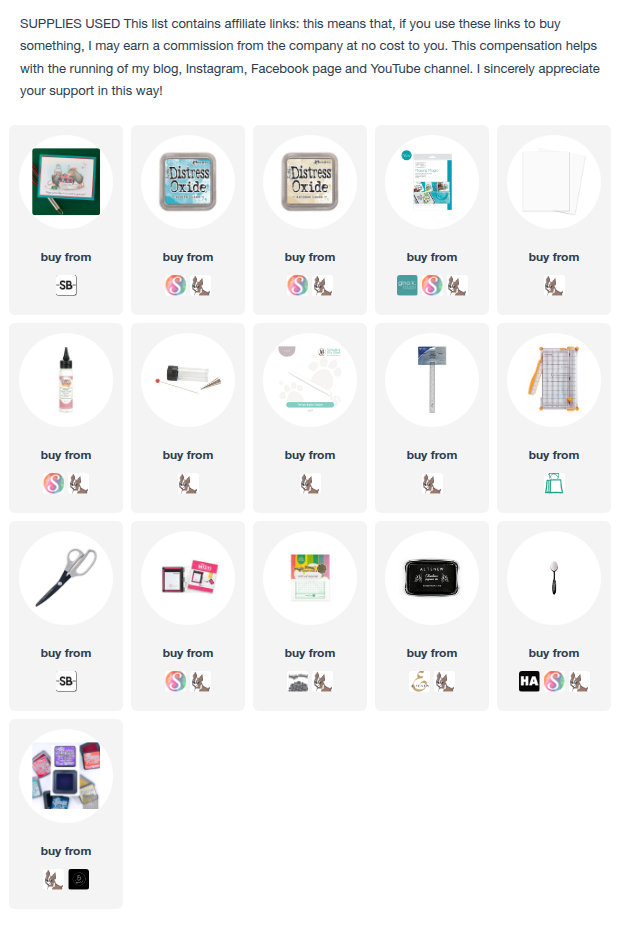Tap the gold store icon under Altenew ink
Image resolution: width=620 pixels, height=929 pixels.
(x=420, y=682)
